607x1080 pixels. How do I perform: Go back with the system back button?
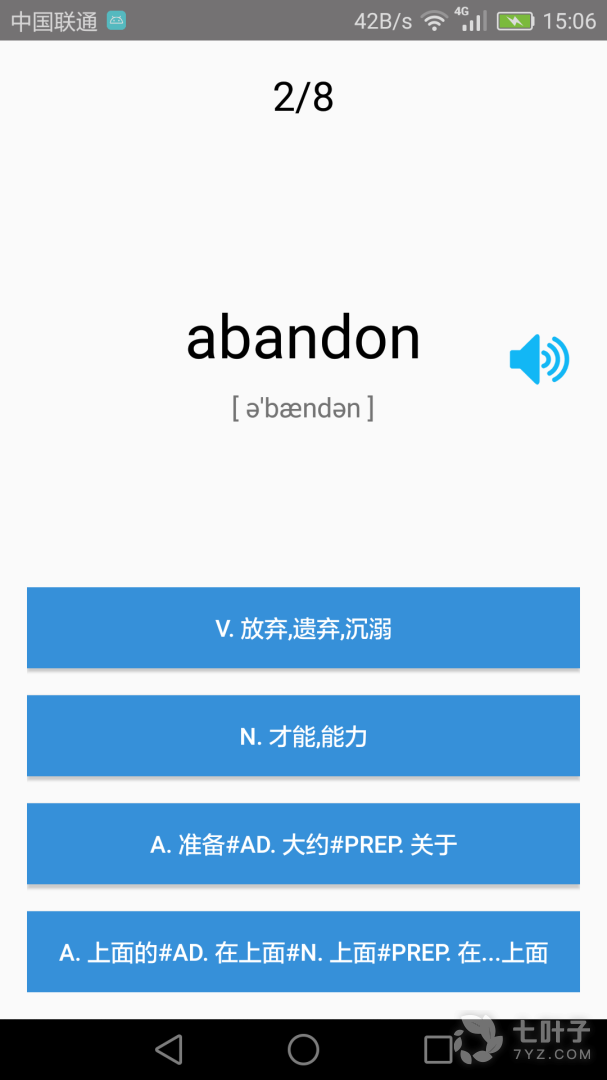pyautogui.click(x=169, y=1050)
